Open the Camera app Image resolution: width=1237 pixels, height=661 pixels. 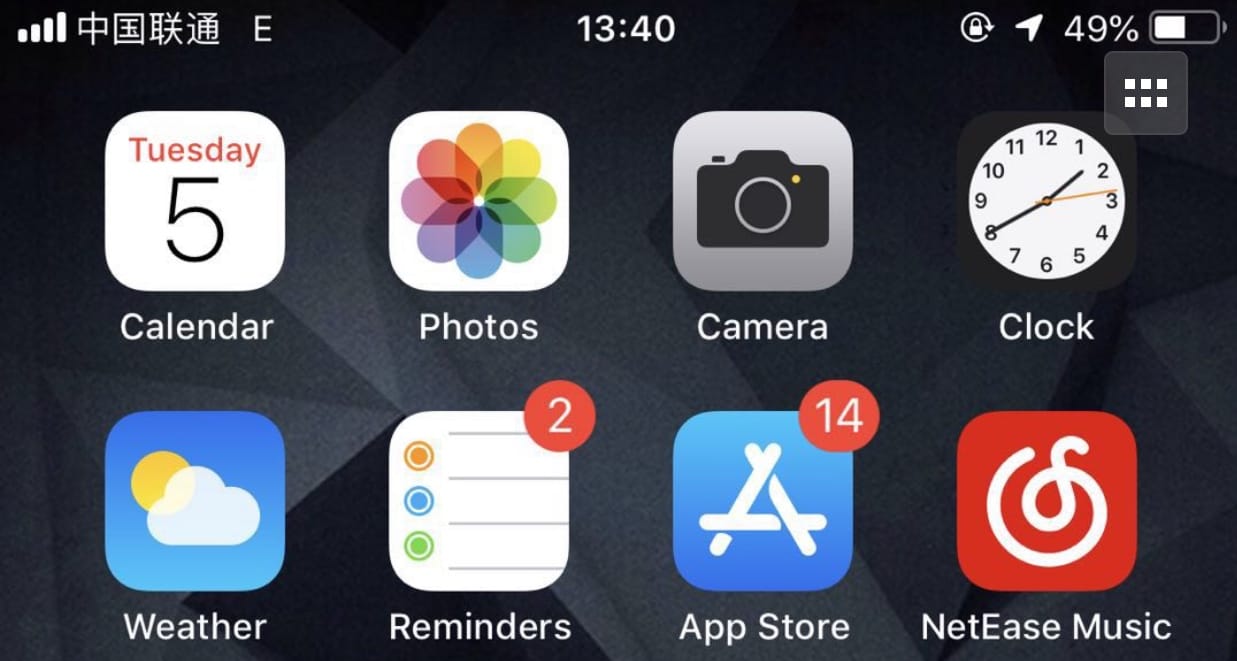(762, 201)
